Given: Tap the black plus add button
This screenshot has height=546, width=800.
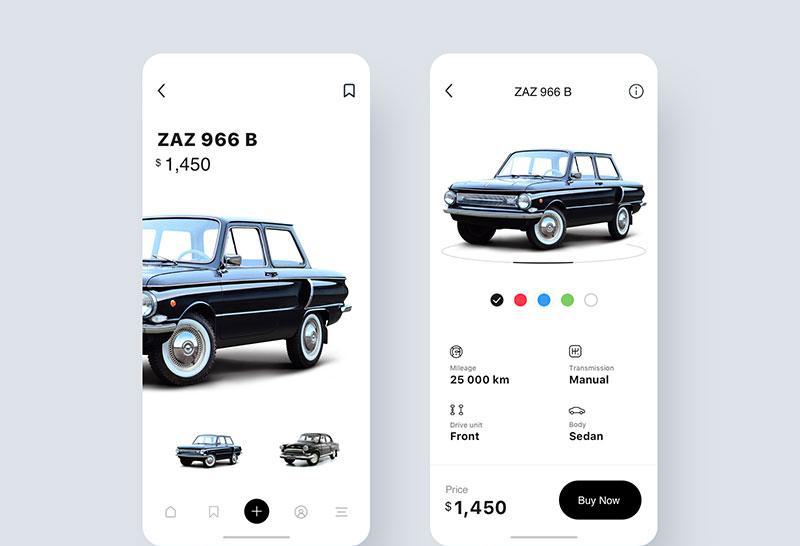Looking at the screenshot, I should pyautogui.click(x=257, y=512).
